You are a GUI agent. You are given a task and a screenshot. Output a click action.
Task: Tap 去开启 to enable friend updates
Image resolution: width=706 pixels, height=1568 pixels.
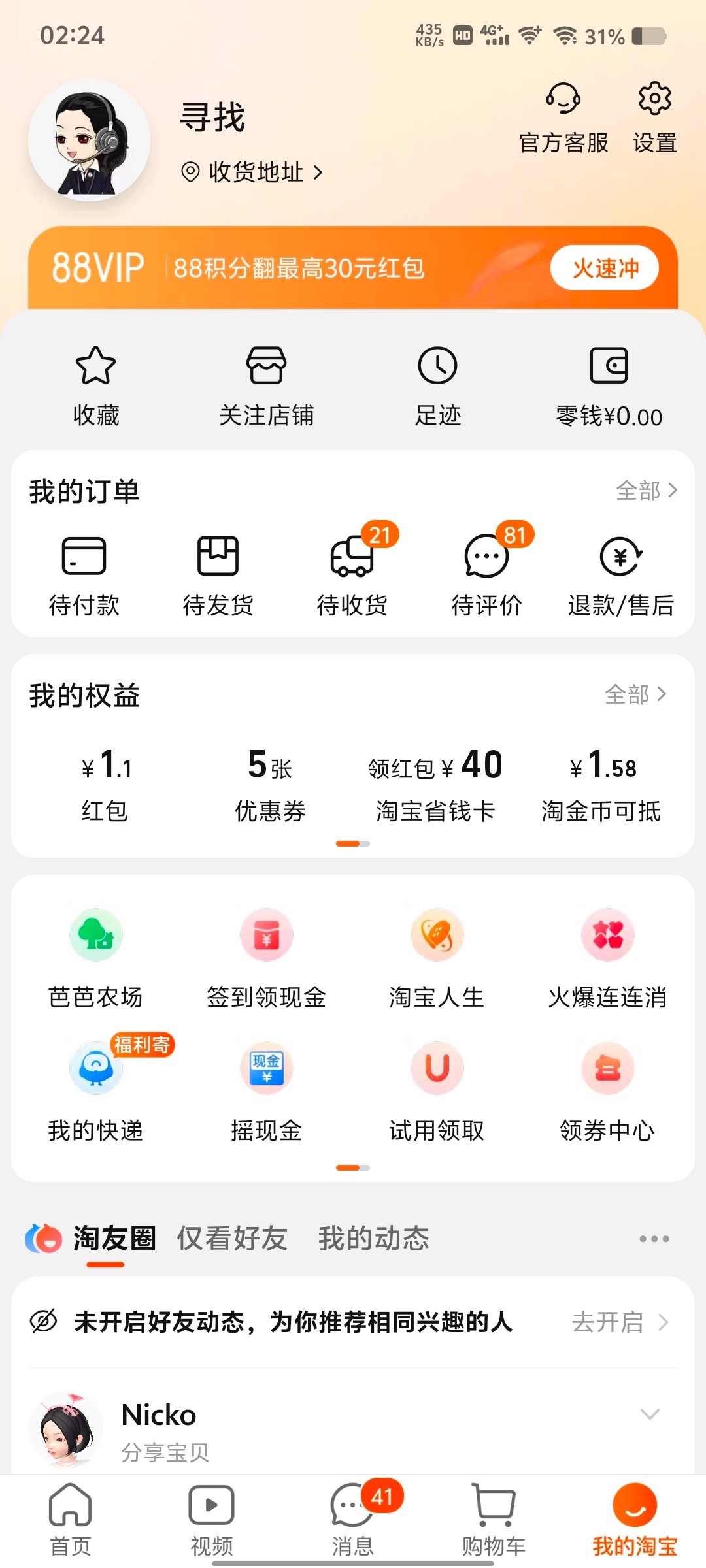619,1322
